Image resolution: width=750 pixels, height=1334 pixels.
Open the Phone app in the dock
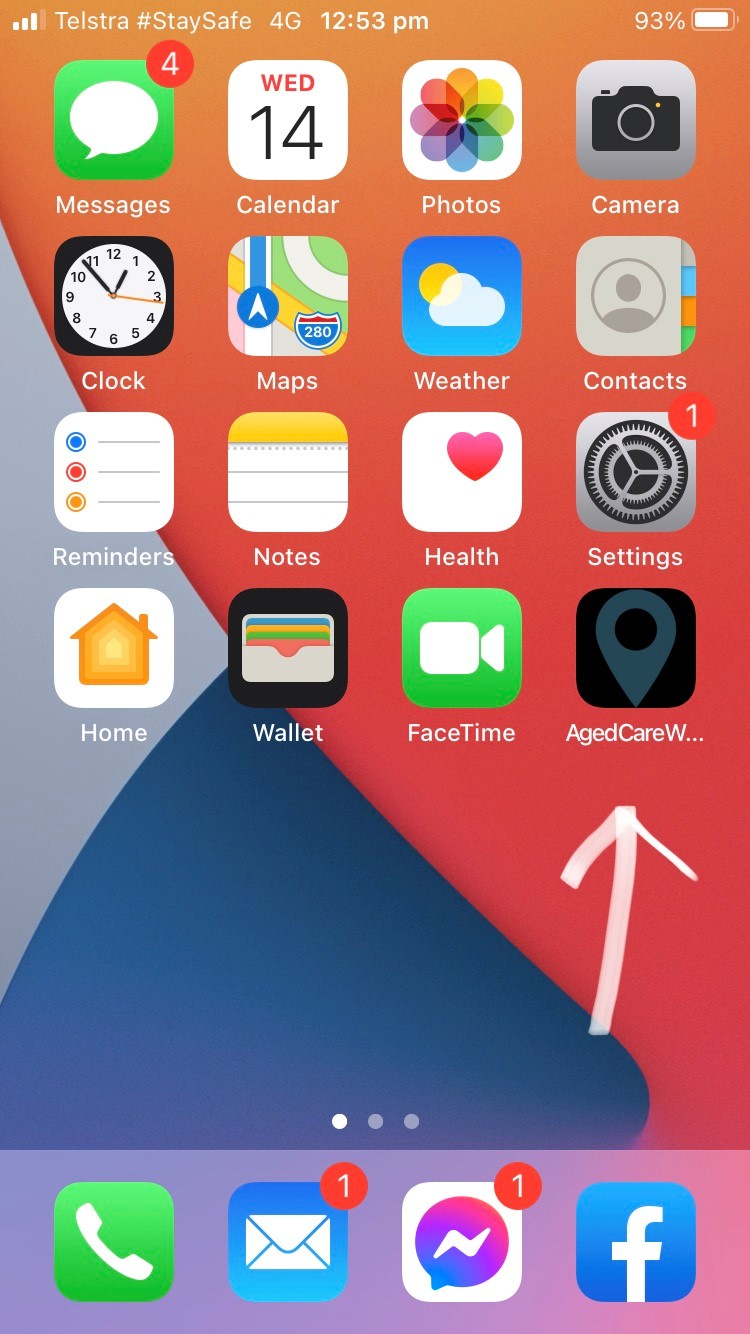[113, 1242]
